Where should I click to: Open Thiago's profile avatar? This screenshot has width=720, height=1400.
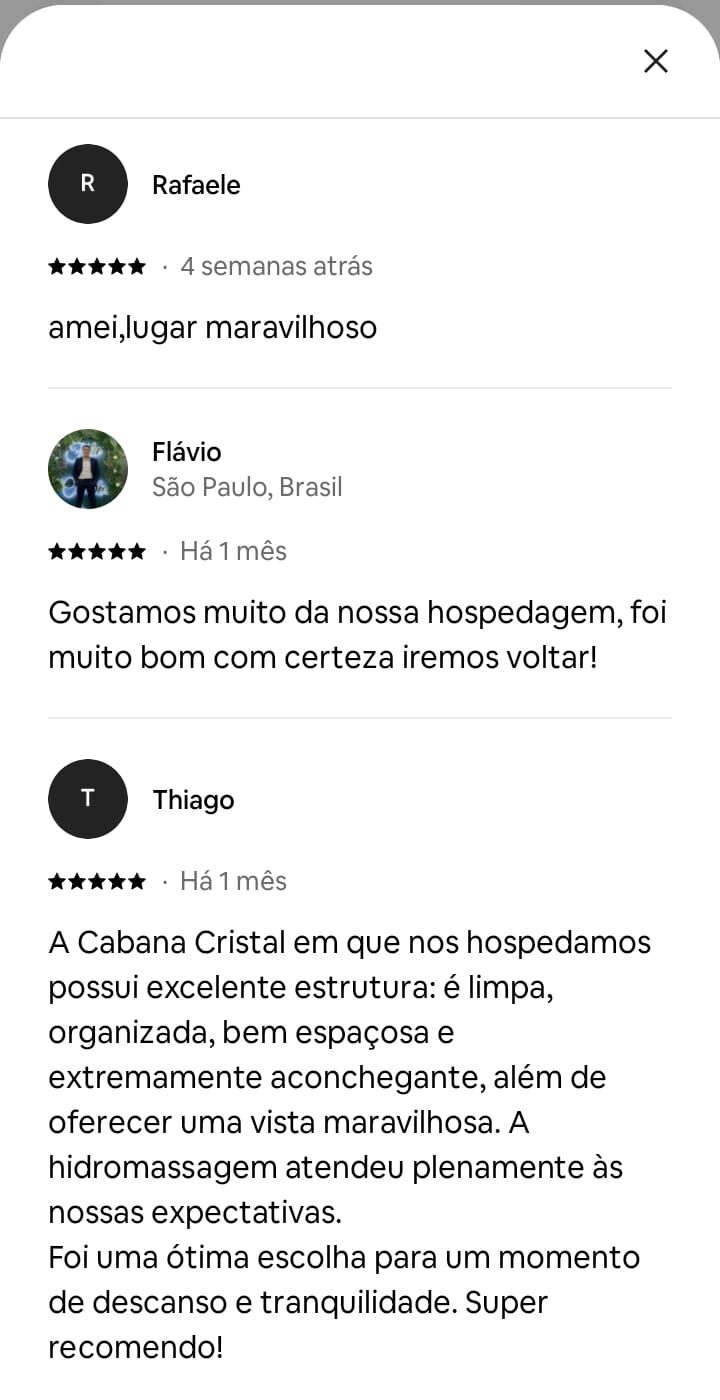[88, 799]
